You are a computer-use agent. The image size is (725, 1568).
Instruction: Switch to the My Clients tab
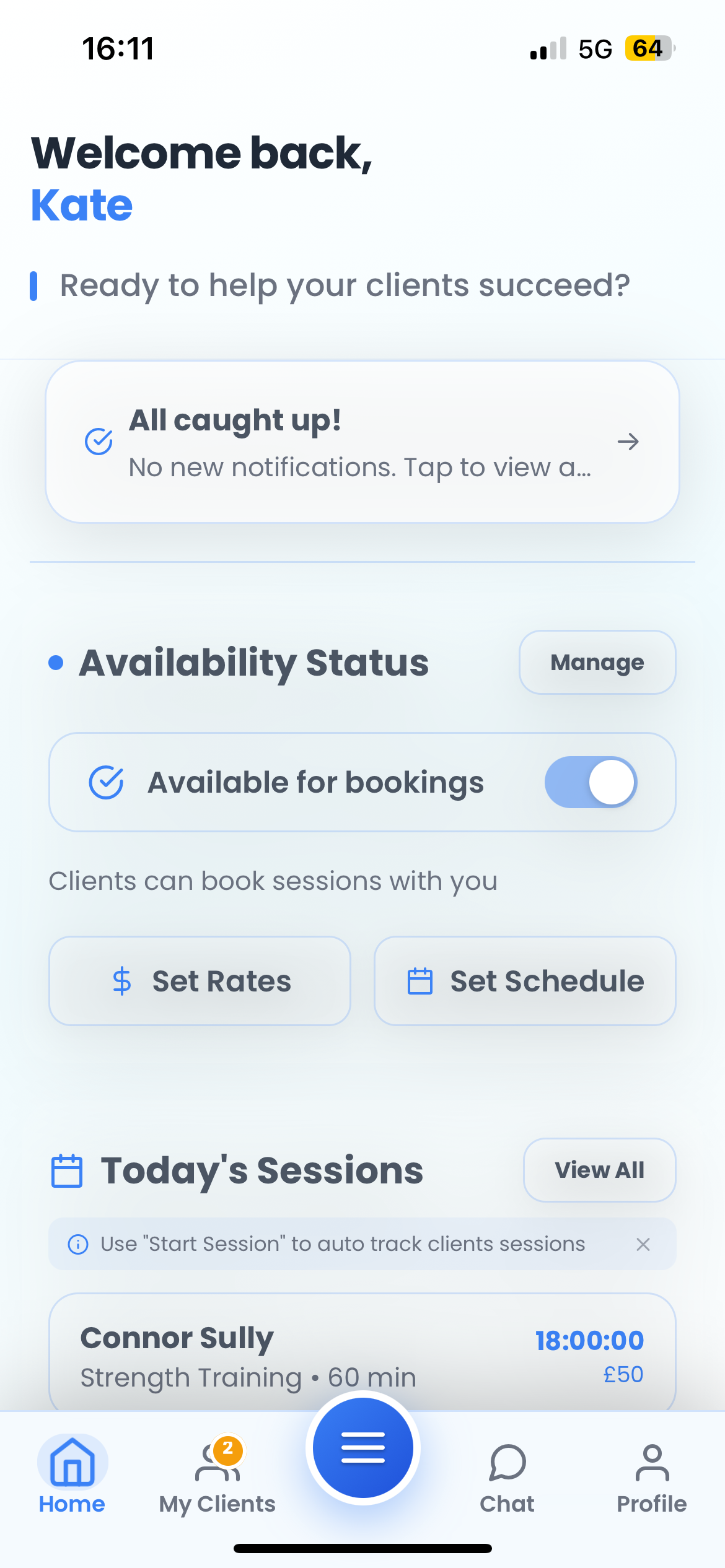pos(217,1476)
